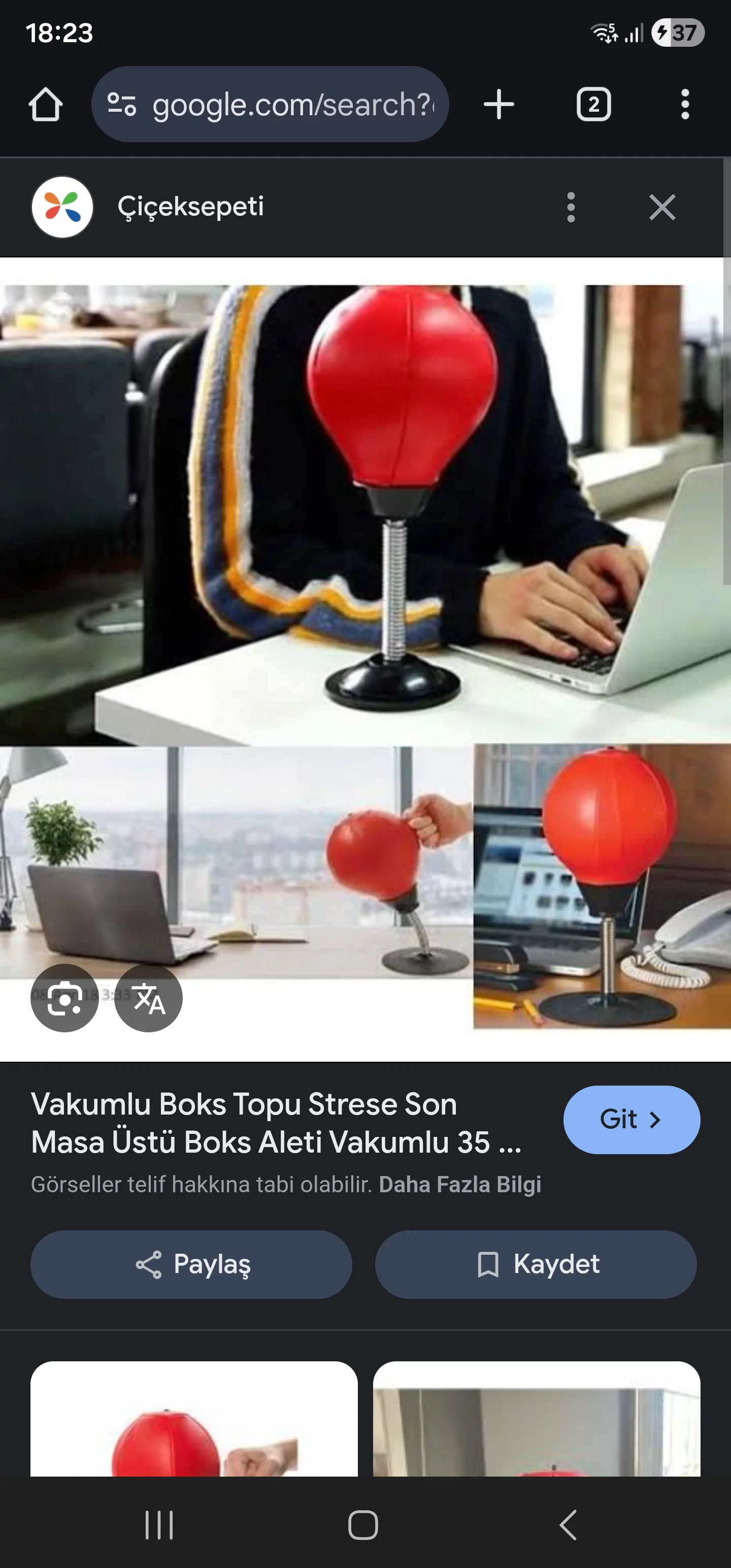
Task: Open the Çiçeksepeti source options menu
Action: click(x=570, y=208)
